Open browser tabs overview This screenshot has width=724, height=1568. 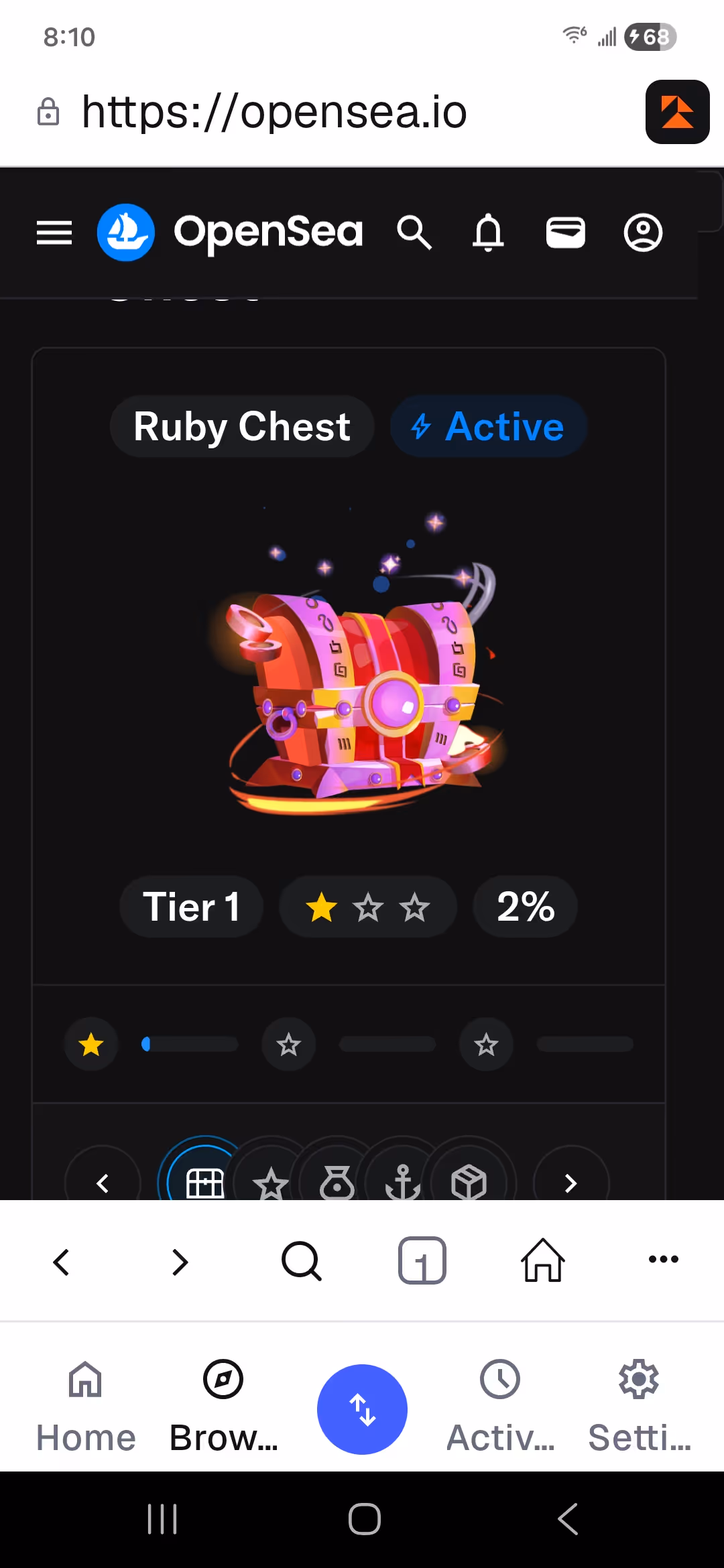click(422, 1260)
